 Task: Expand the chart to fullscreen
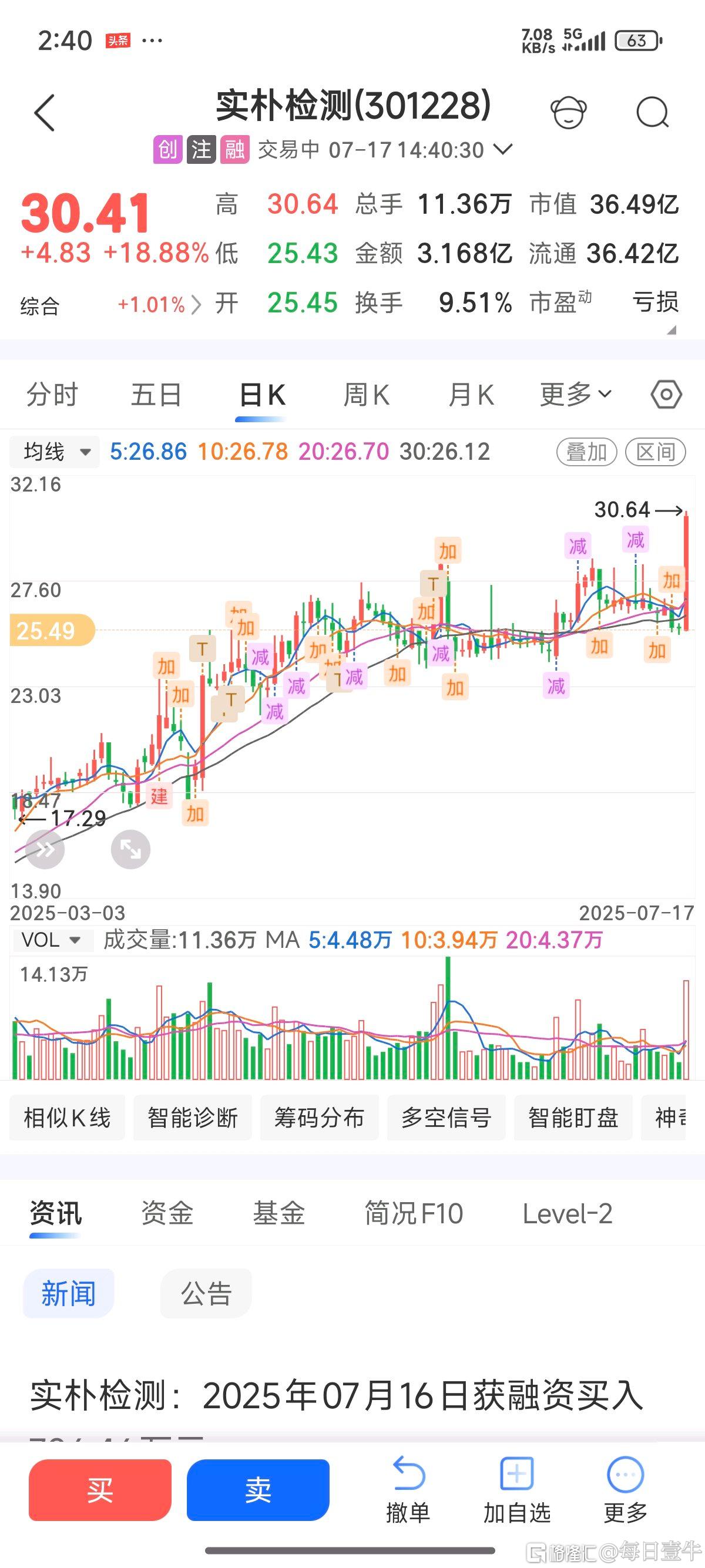[130, 849]
